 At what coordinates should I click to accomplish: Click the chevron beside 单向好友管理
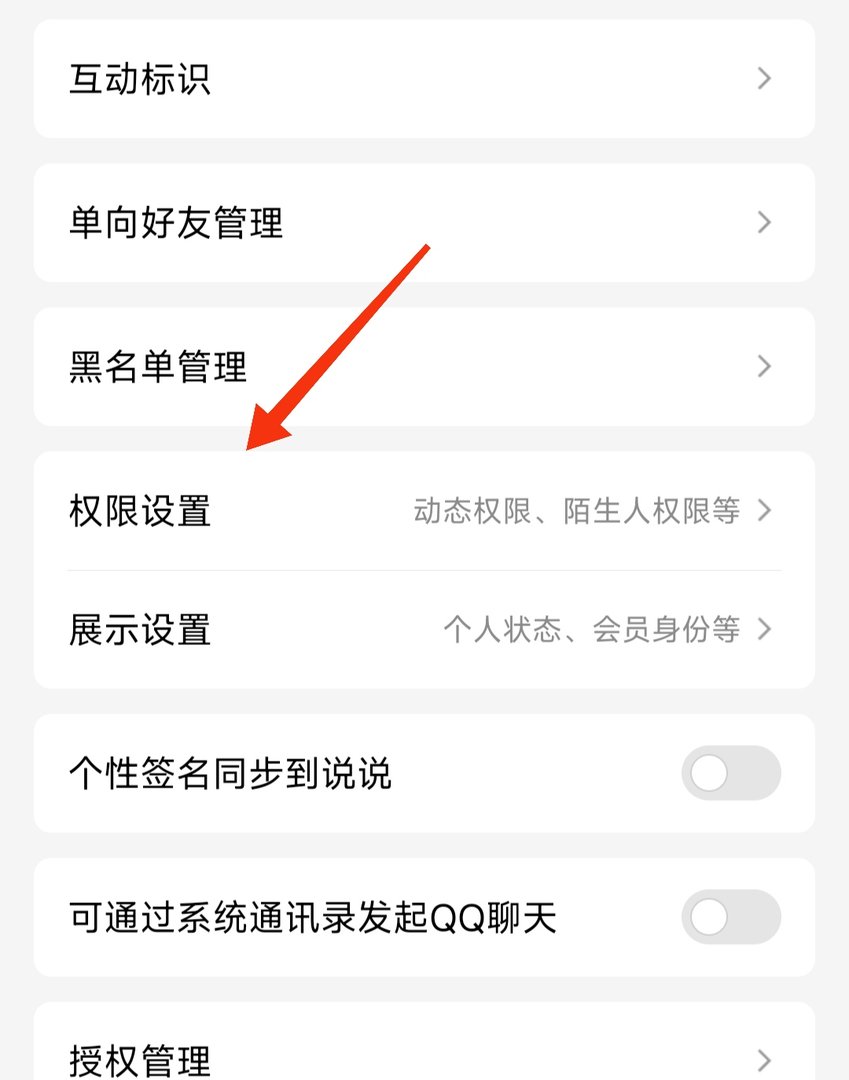click(x=764, y=223)
